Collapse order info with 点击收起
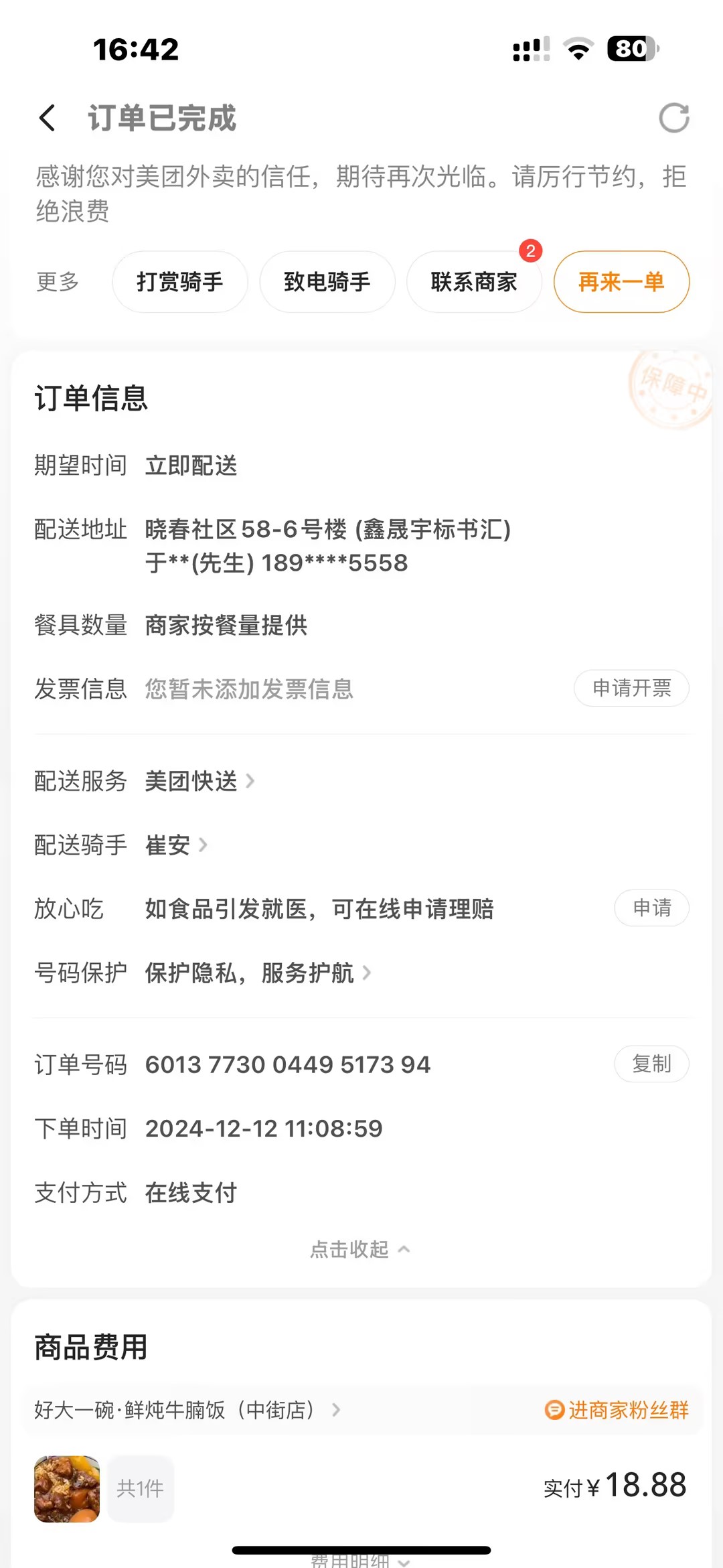This screenshot has width=723, height=1568. [359, 1249]
